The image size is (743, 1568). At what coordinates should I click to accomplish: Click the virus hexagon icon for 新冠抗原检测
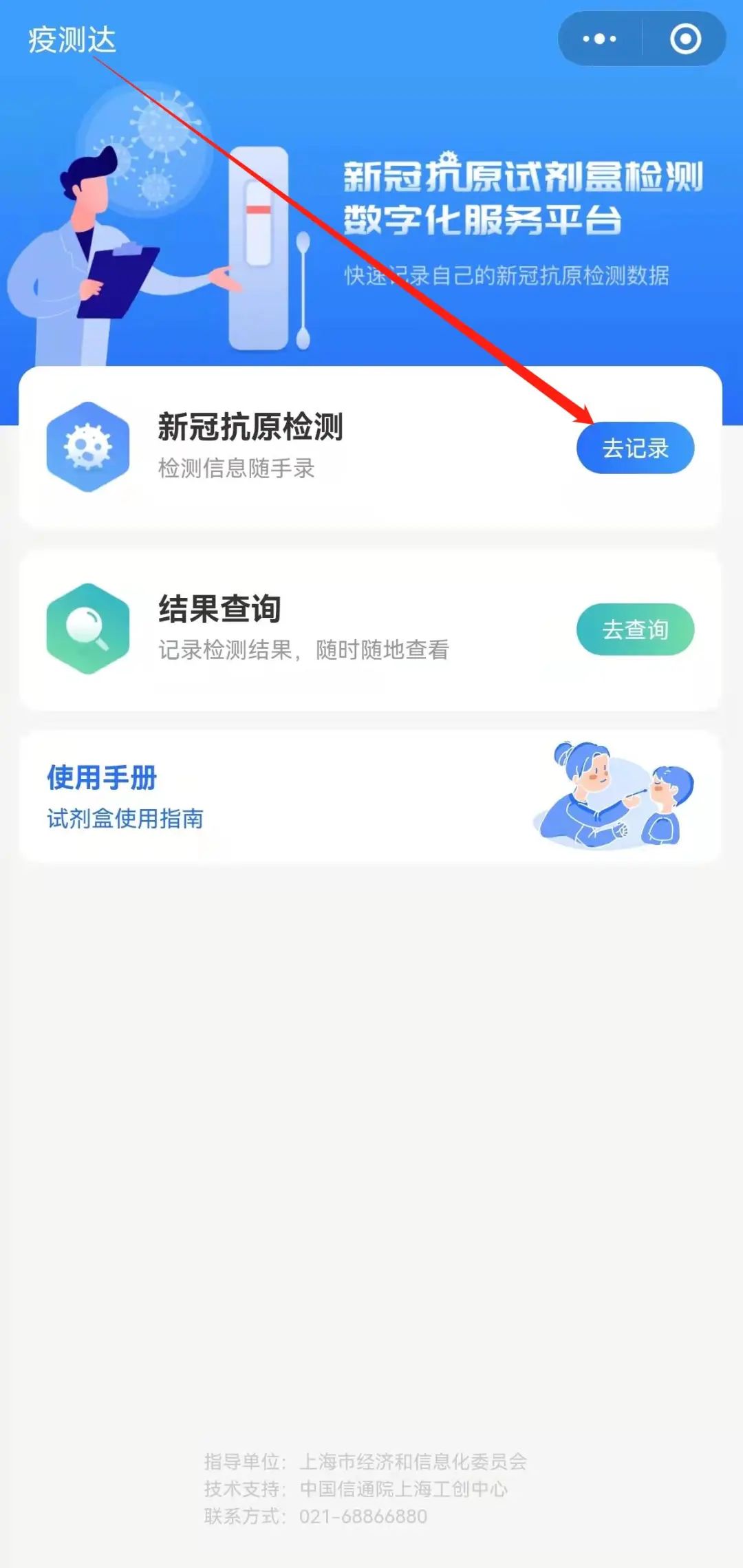89,447
